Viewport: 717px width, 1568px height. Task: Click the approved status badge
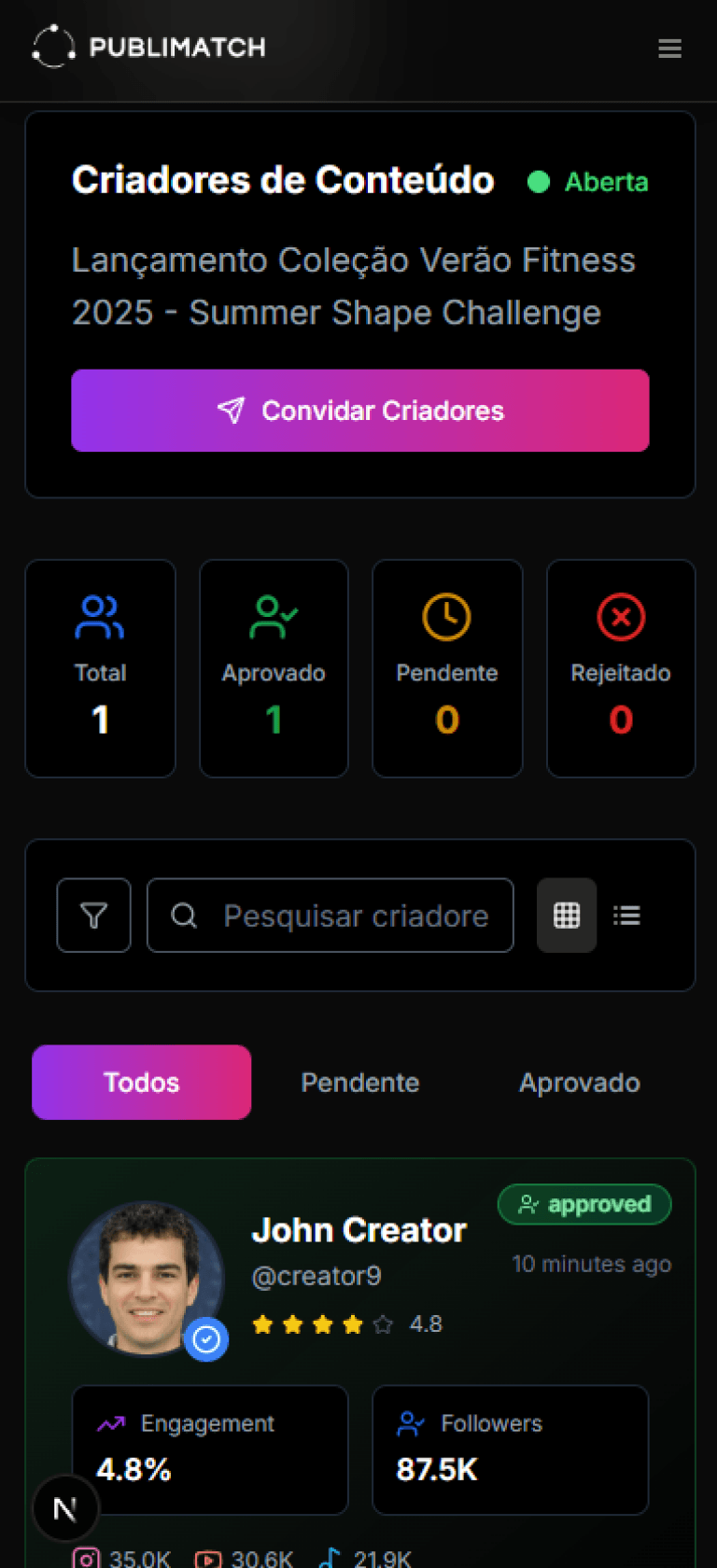584,1204
